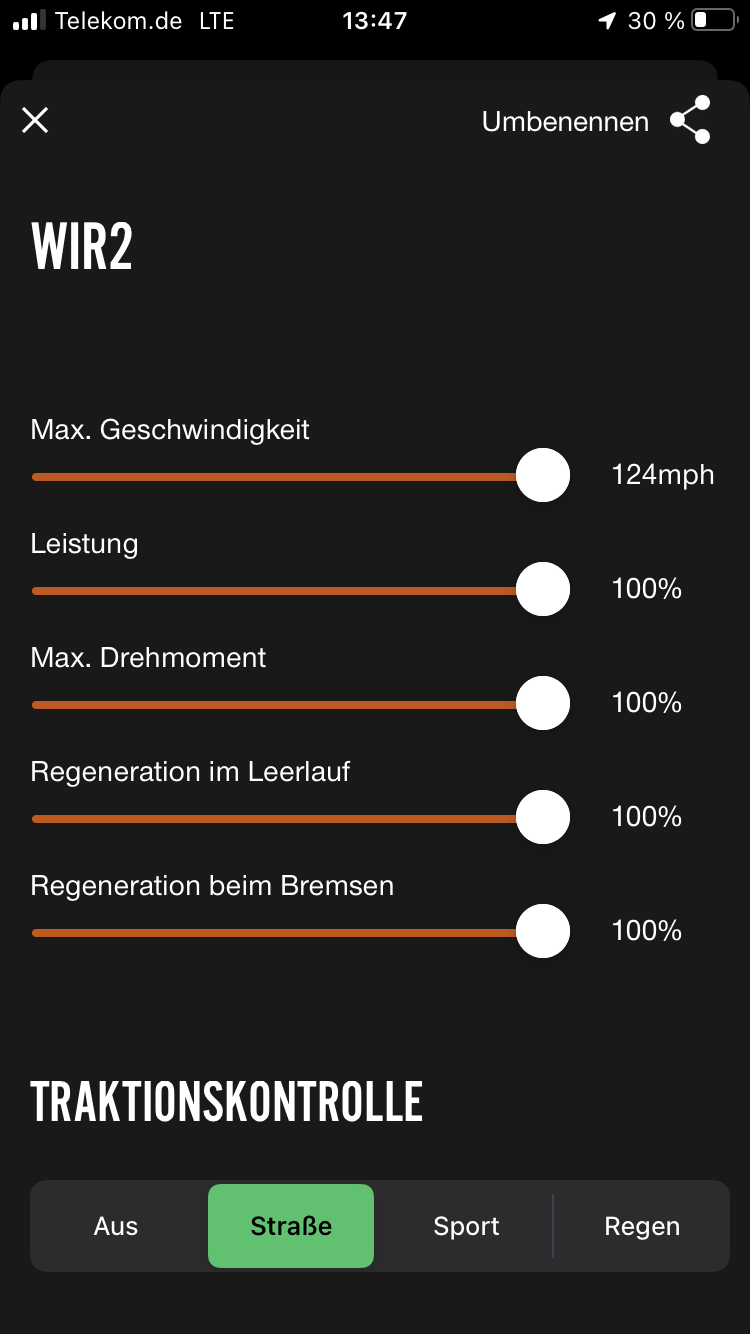Share this ride mode
Screen dimensions: 750x1334
(x=691, y=121)
